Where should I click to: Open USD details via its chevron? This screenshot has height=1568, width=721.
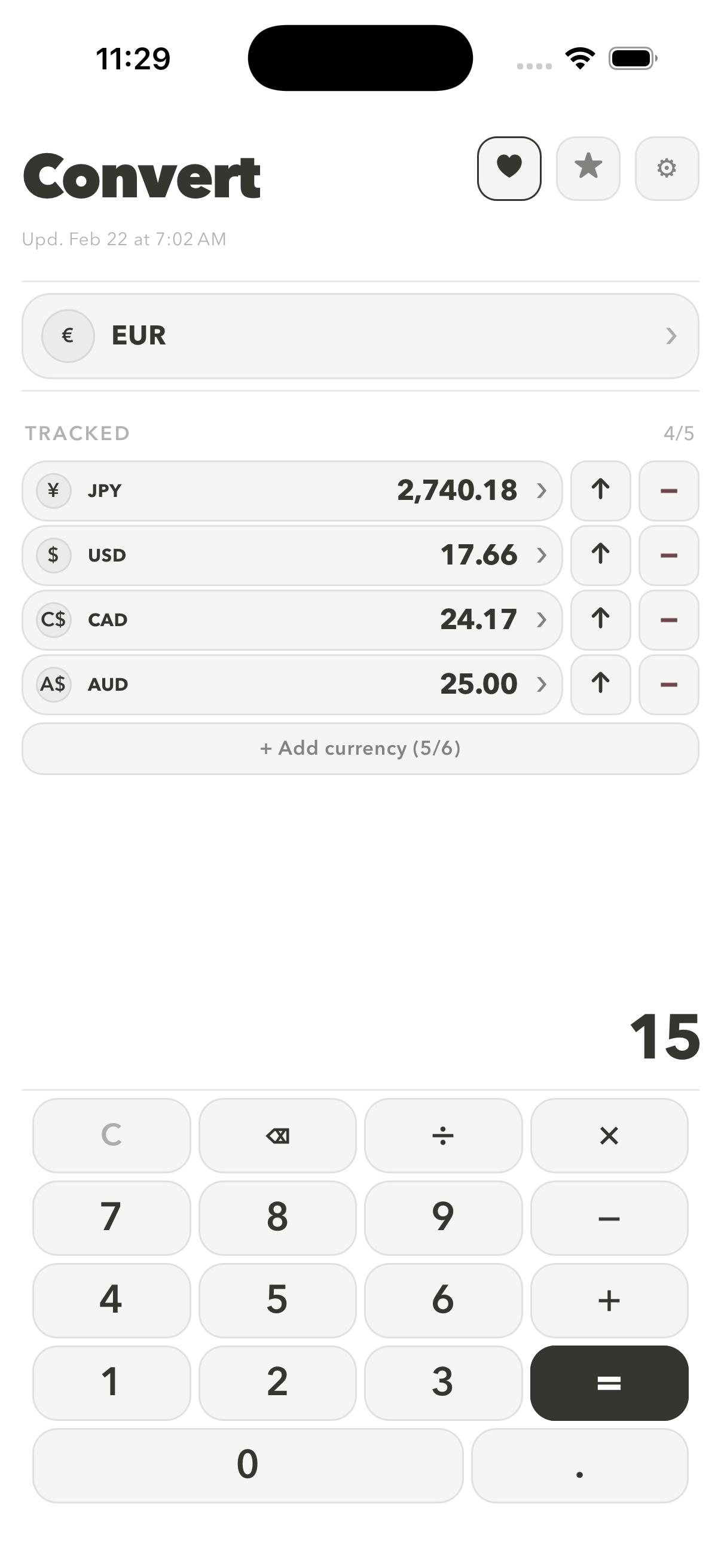(x=542, y=555)
